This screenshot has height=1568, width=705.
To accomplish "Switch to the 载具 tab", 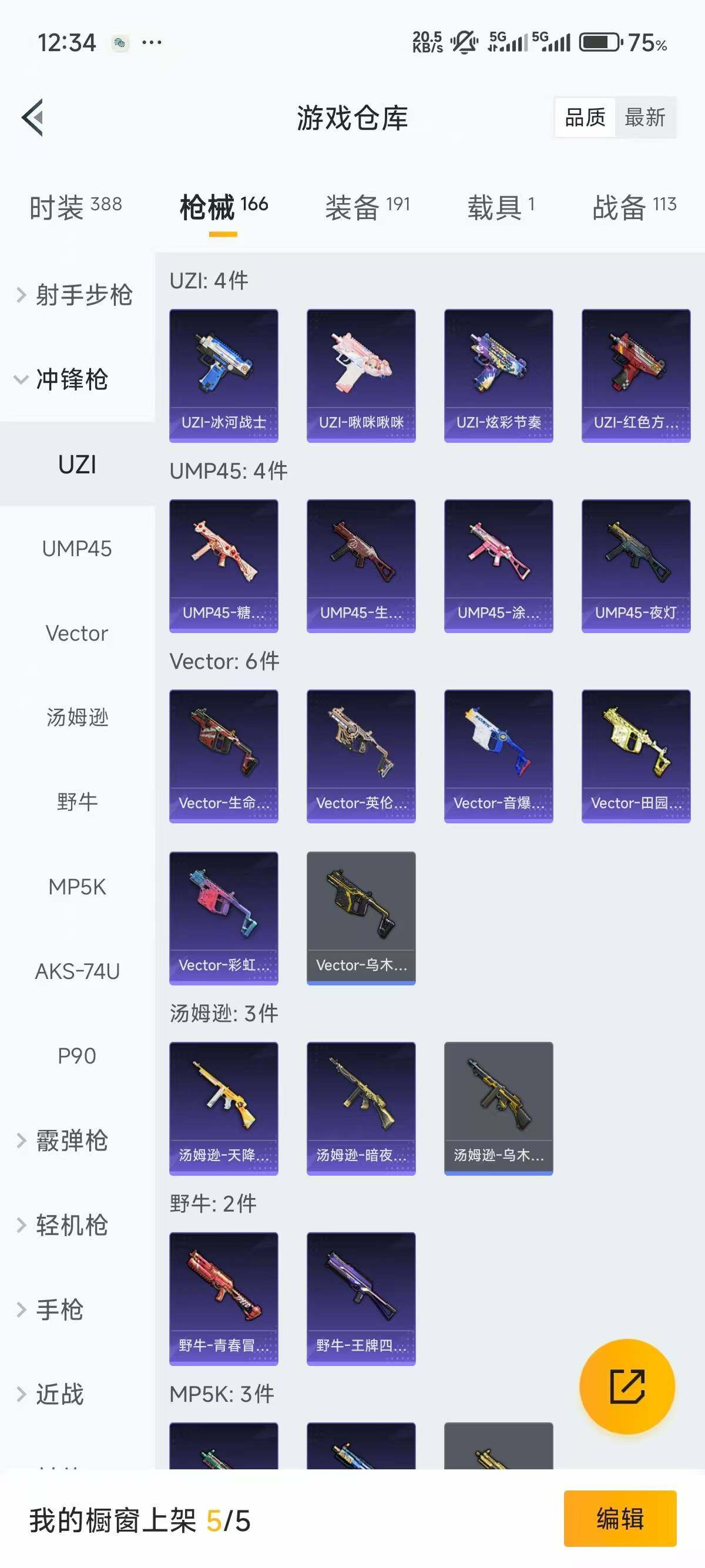I will click(x=501, y=207).
